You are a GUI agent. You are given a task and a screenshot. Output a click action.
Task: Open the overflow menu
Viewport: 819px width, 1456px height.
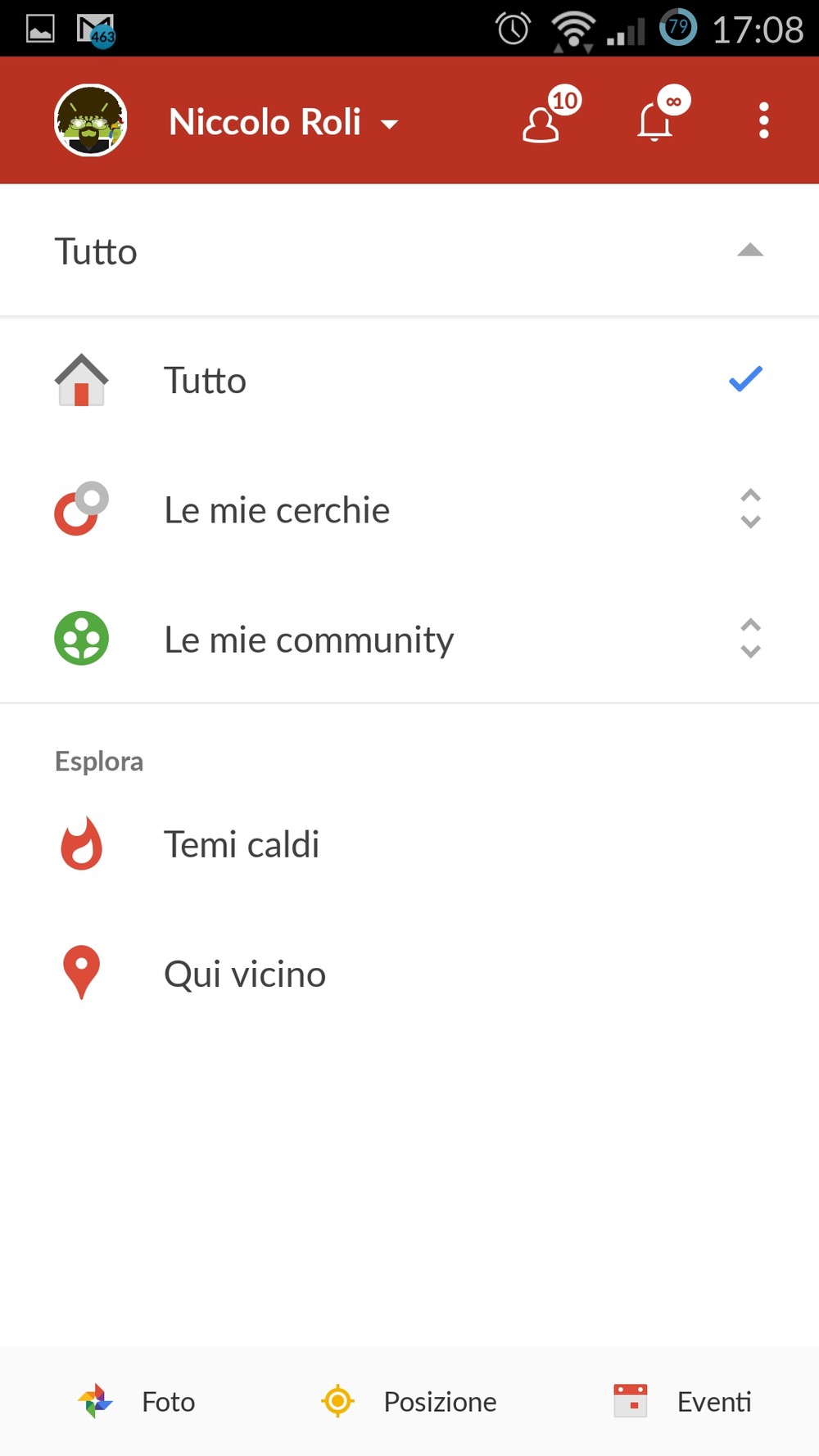tap(763, 120)
